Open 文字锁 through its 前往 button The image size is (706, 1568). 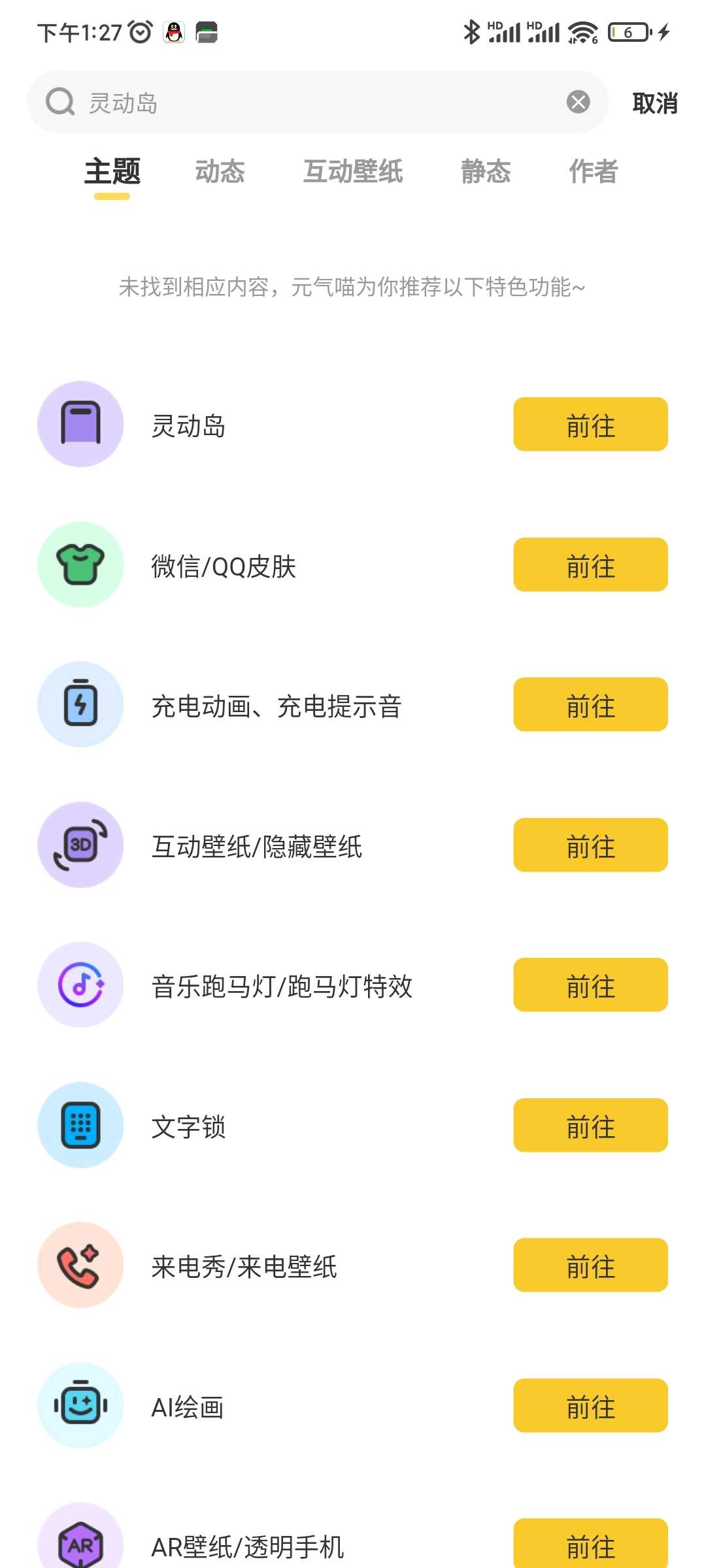[590, 1126]
